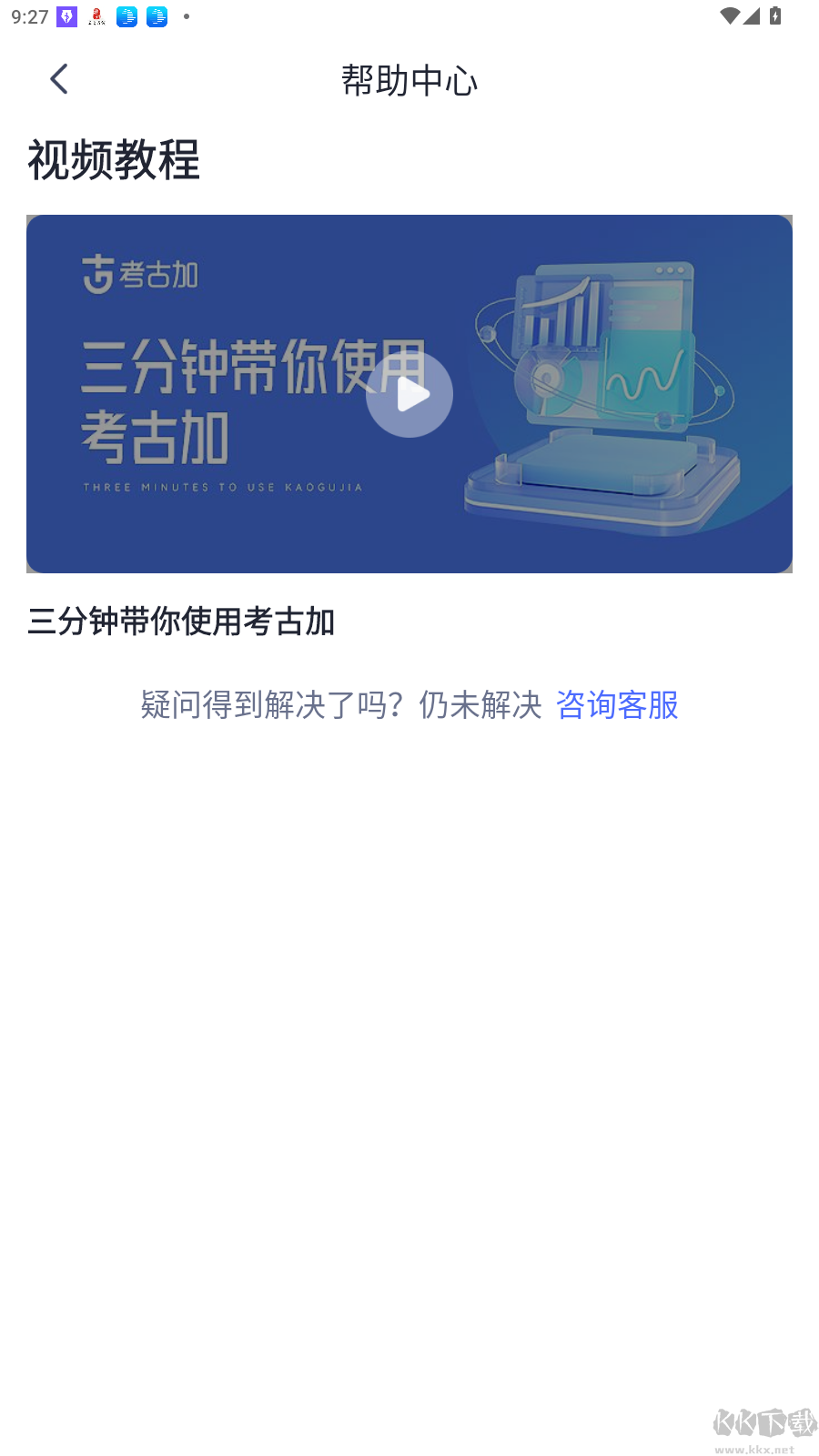
Task: Tap the purple notification icon in status bar
Action: (x=66, y=15)
